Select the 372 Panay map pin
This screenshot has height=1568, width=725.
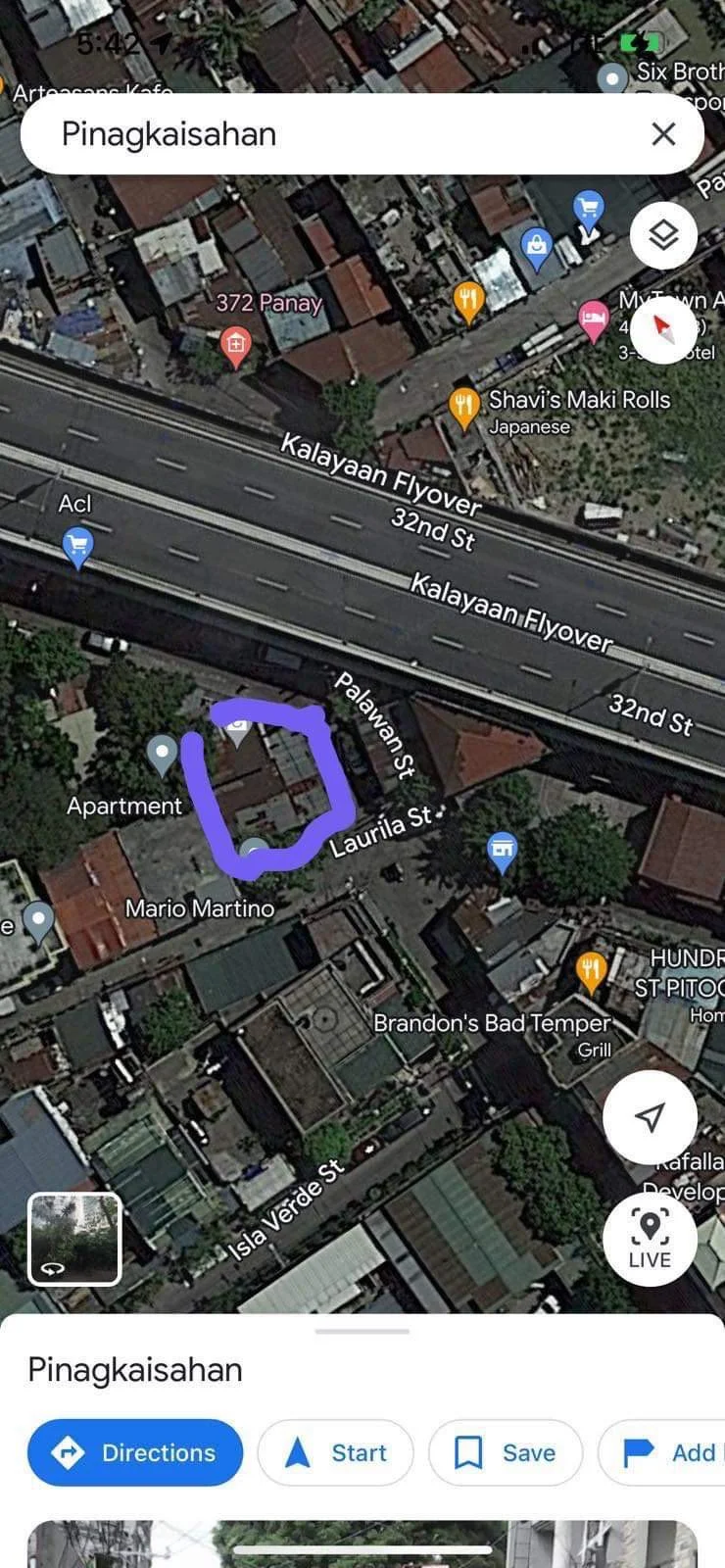(x=235, y=345)
